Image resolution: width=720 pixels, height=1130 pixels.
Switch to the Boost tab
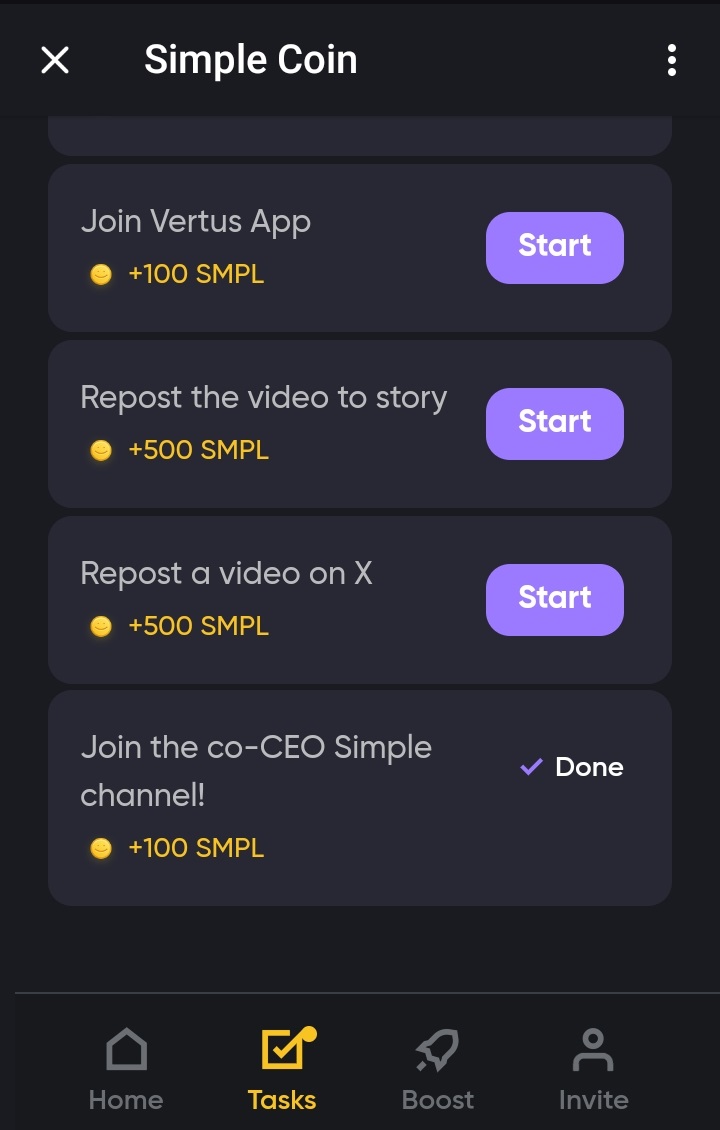point(438,1070)
